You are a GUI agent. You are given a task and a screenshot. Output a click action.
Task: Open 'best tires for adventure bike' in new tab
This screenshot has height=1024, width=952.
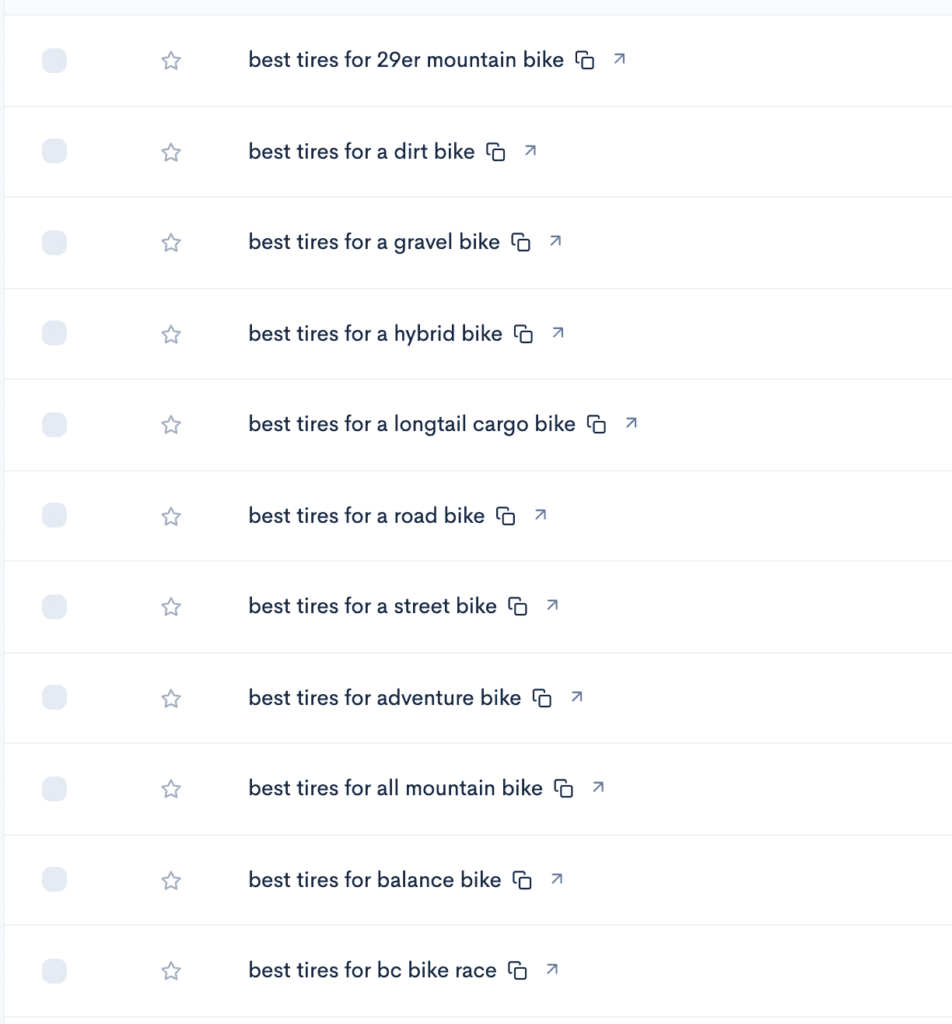(576, 697)
